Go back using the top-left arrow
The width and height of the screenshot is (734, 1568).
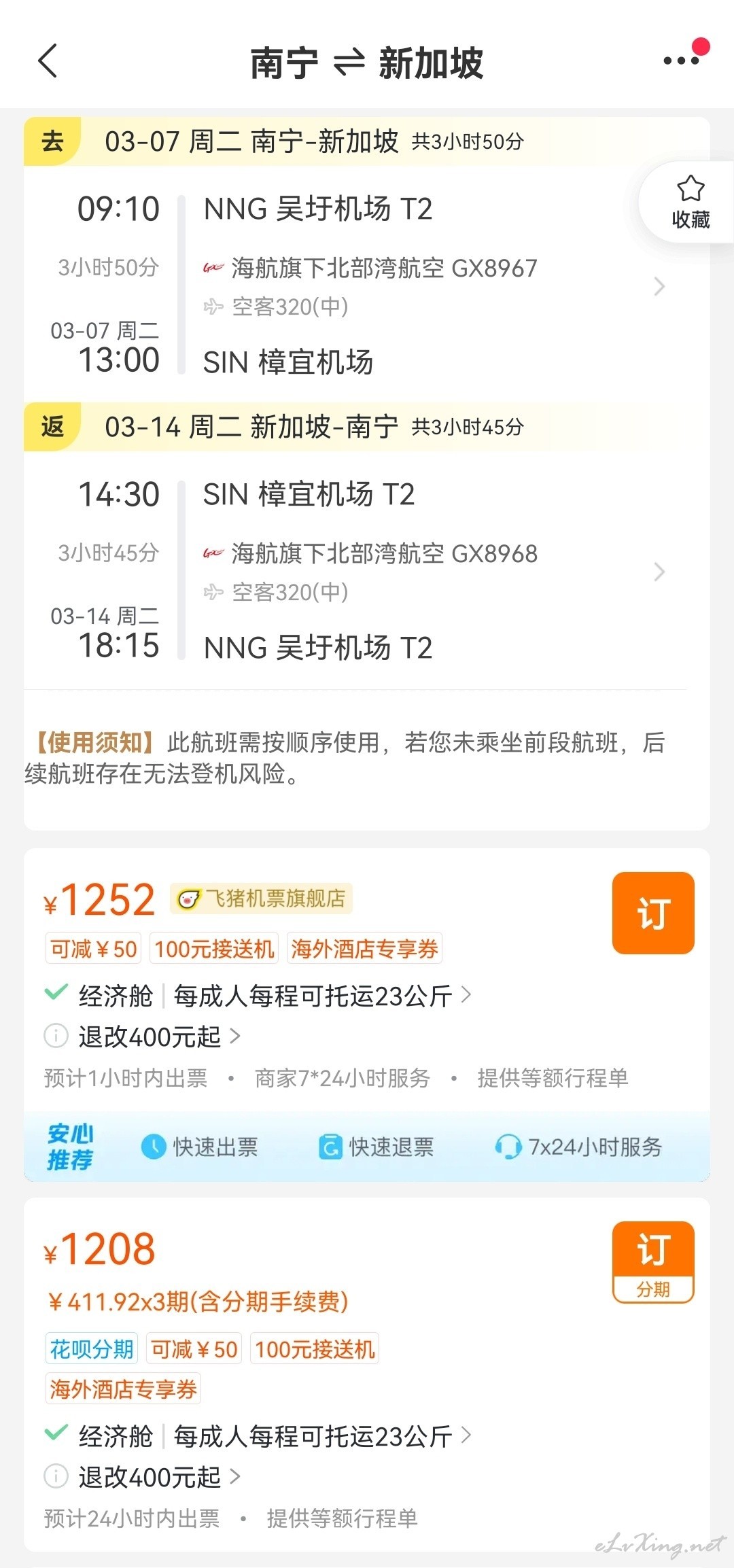[48, 61]
